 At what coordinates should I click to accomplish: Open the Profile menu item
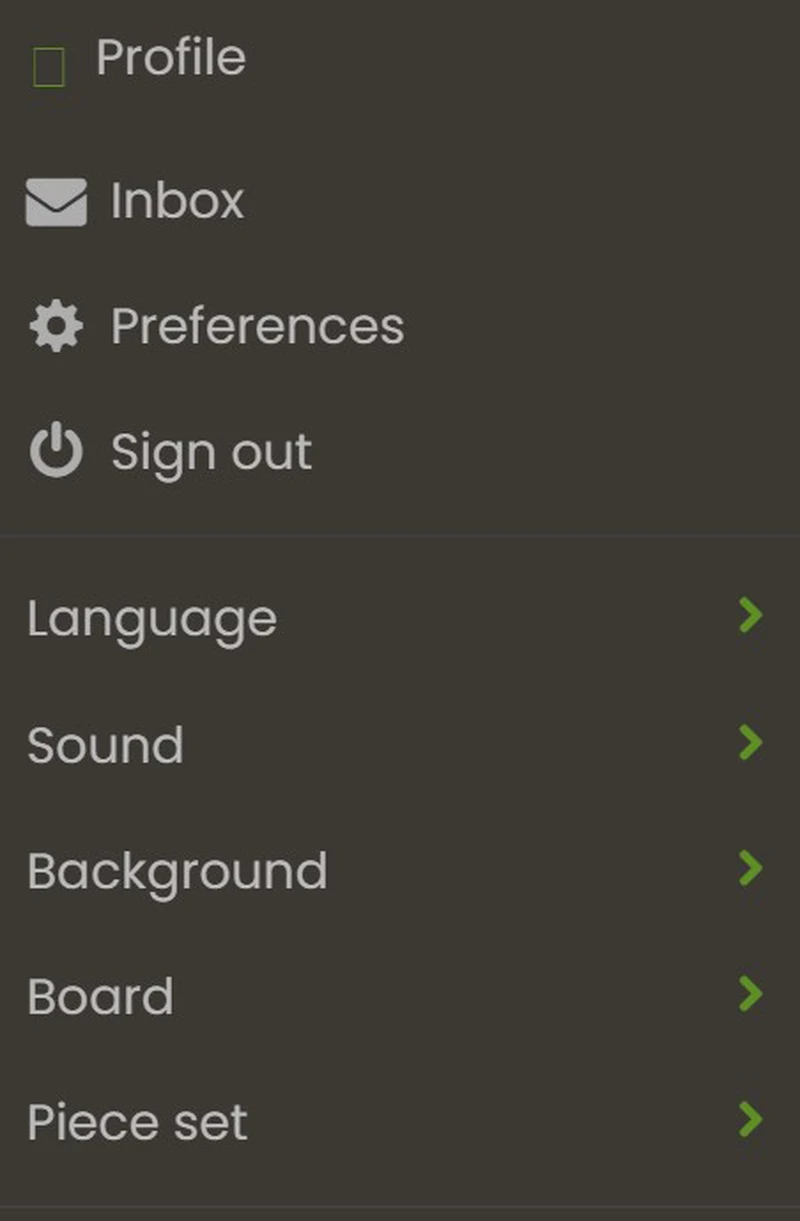pos(170,58)
